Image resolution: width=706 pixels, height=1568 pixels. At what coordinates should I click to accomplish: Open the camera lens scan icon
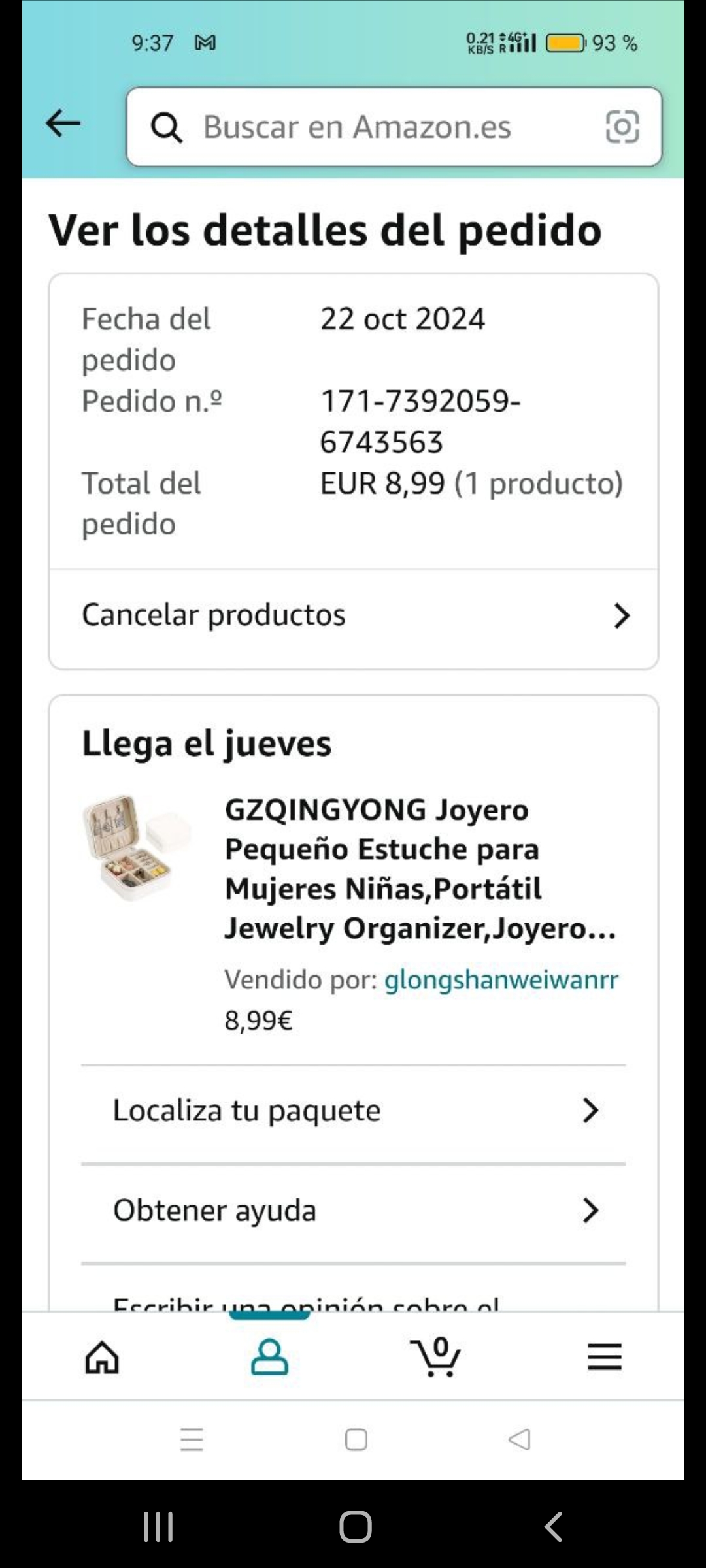(x=622, y=127)
